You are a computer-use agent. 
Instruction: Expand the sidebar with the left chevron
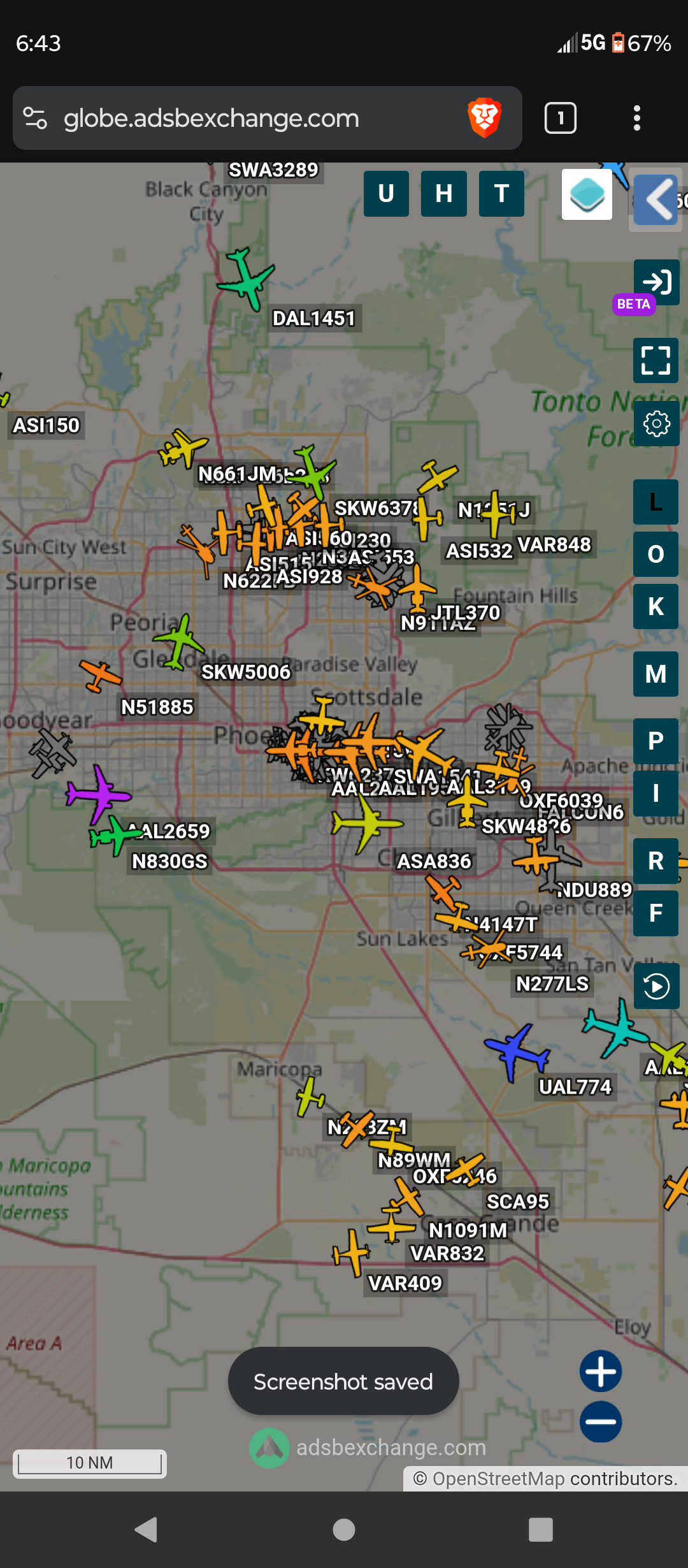[656, 200]
